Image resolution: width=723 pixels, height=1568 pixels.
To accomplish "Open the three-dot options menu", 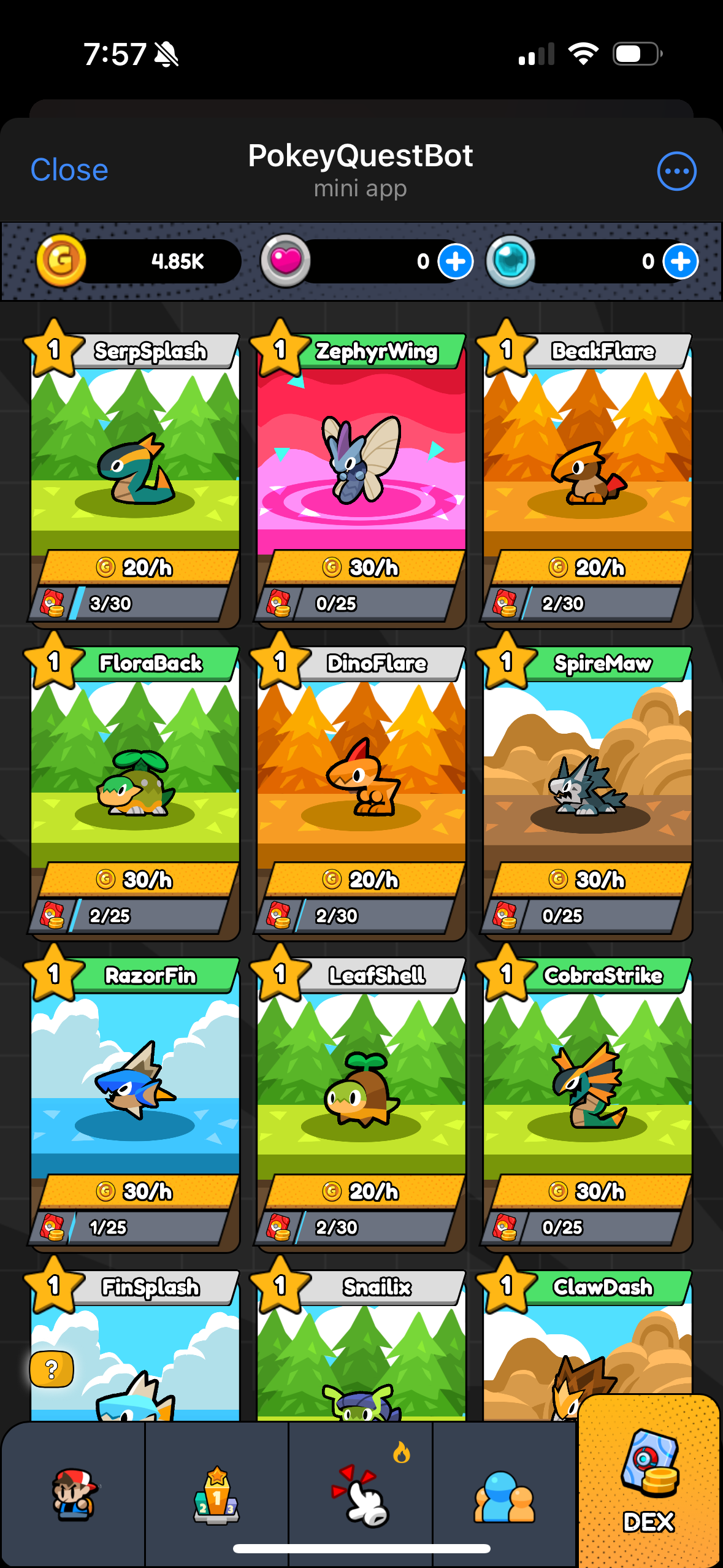I will (675, 170).
